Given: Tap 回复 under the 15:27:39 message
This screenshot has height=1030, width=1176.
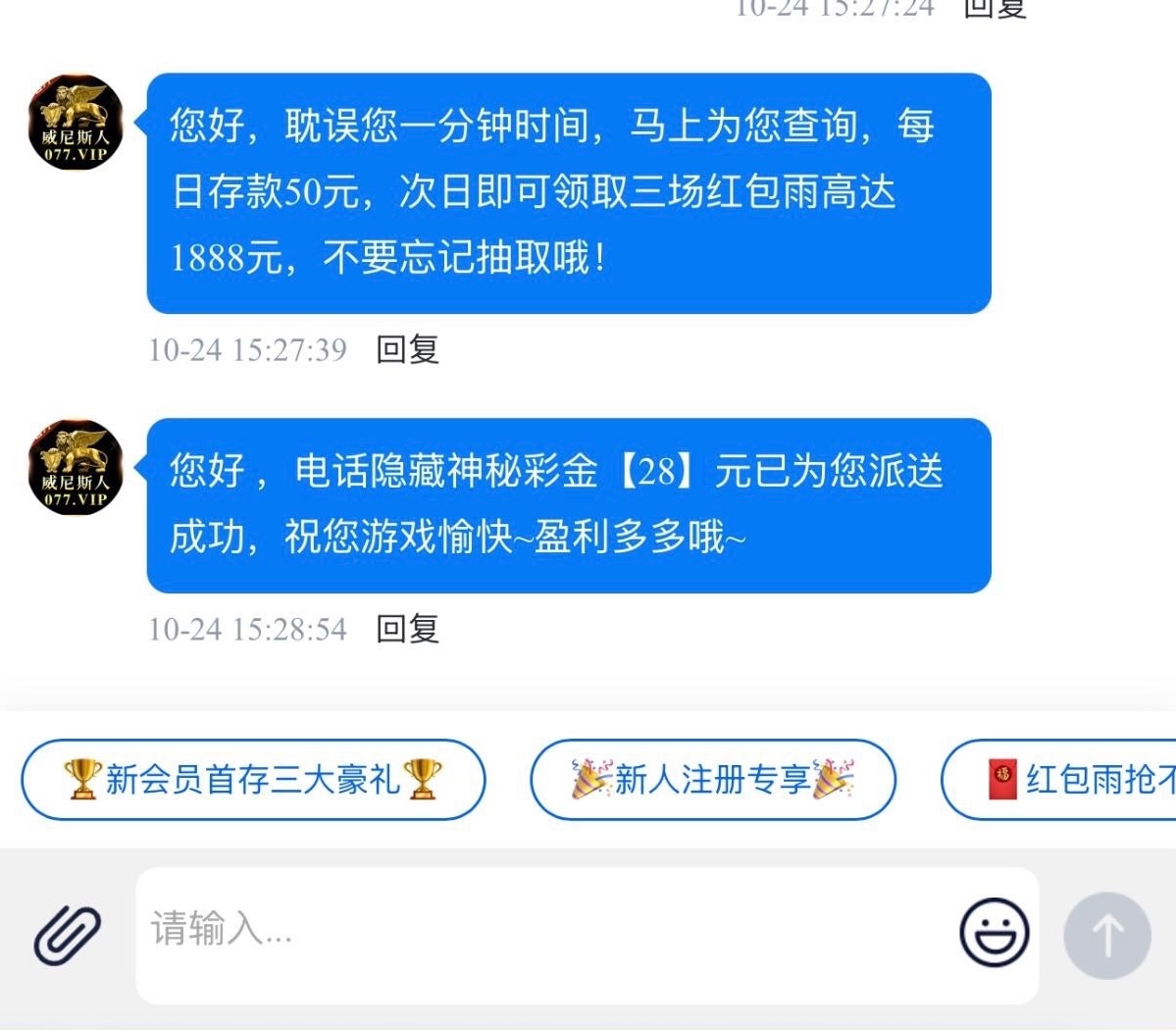Looking at the screenshot, I should pyautogui.click(x=408, y=349).
